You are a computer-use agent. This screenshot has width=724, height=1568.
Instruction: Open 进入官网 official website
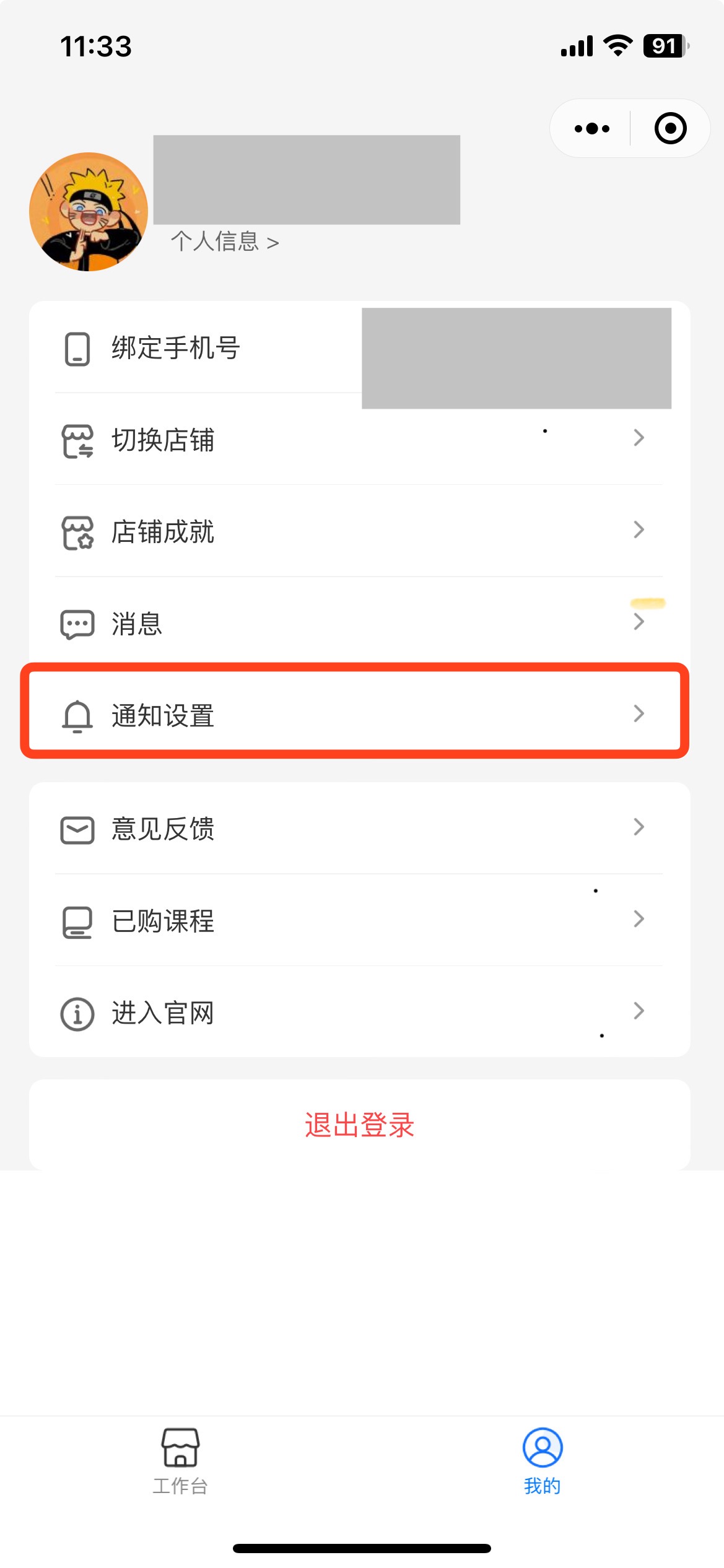click(360, 1012)
